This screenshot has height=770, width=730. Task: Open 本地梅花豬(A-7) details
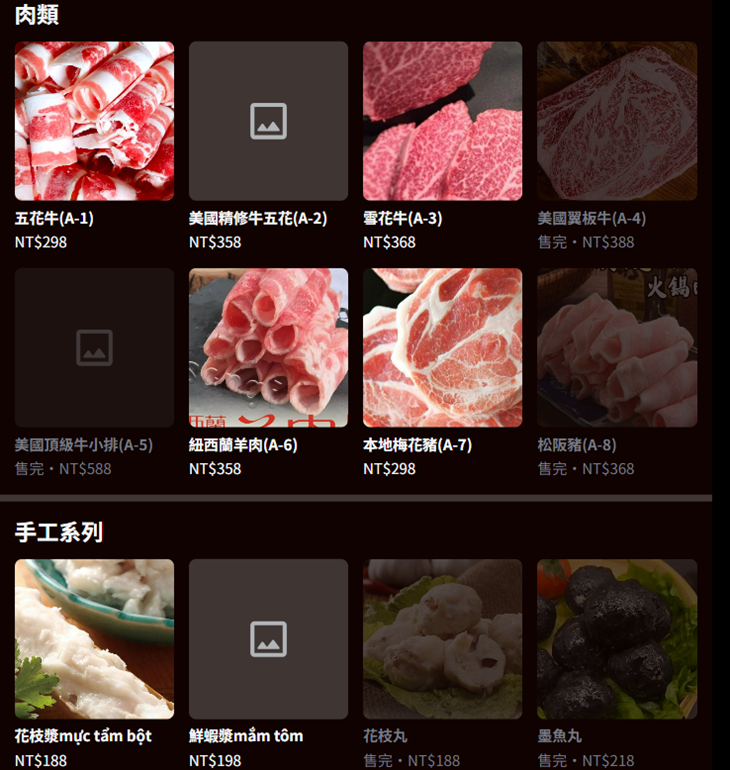[x=442, y=347]
